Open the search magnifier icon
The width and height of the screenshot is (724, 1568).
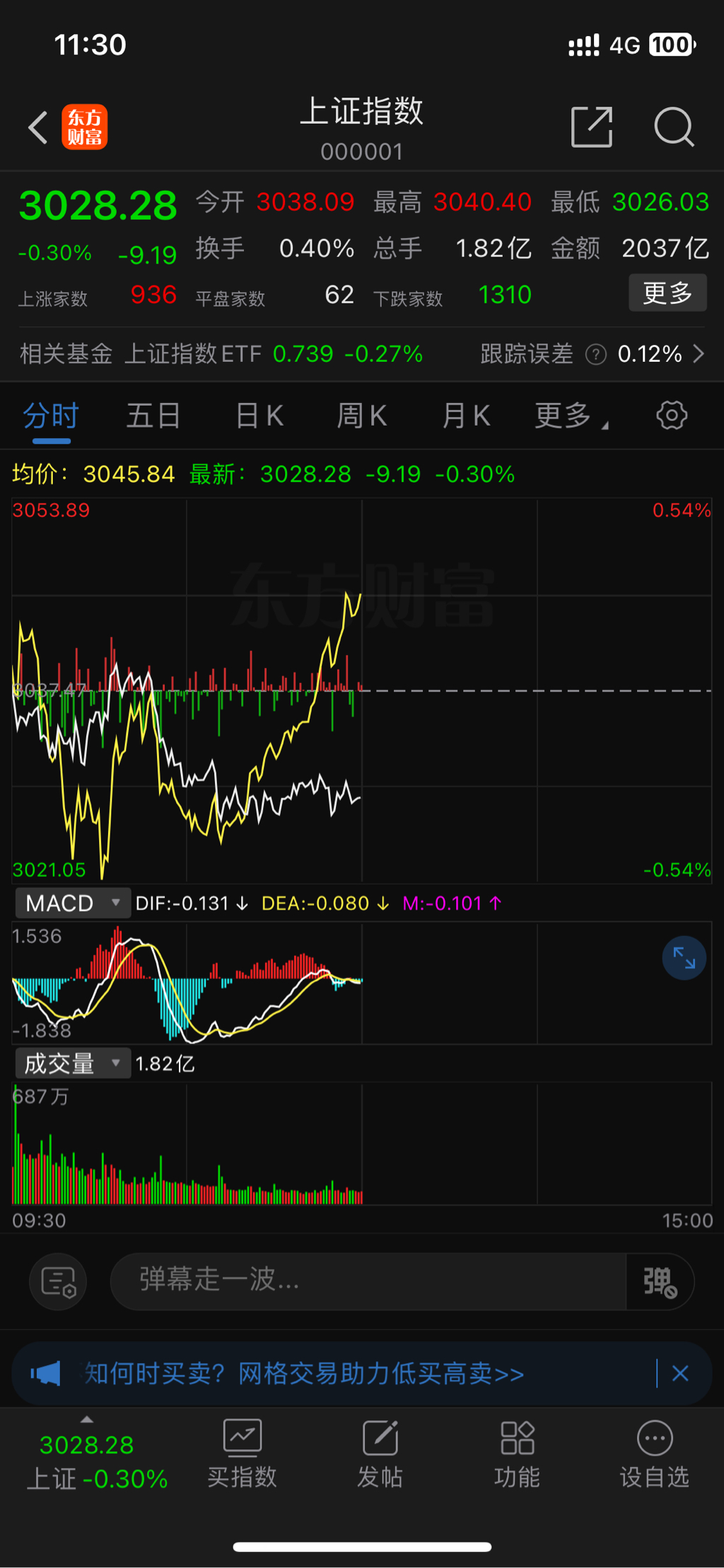point(673,127)
